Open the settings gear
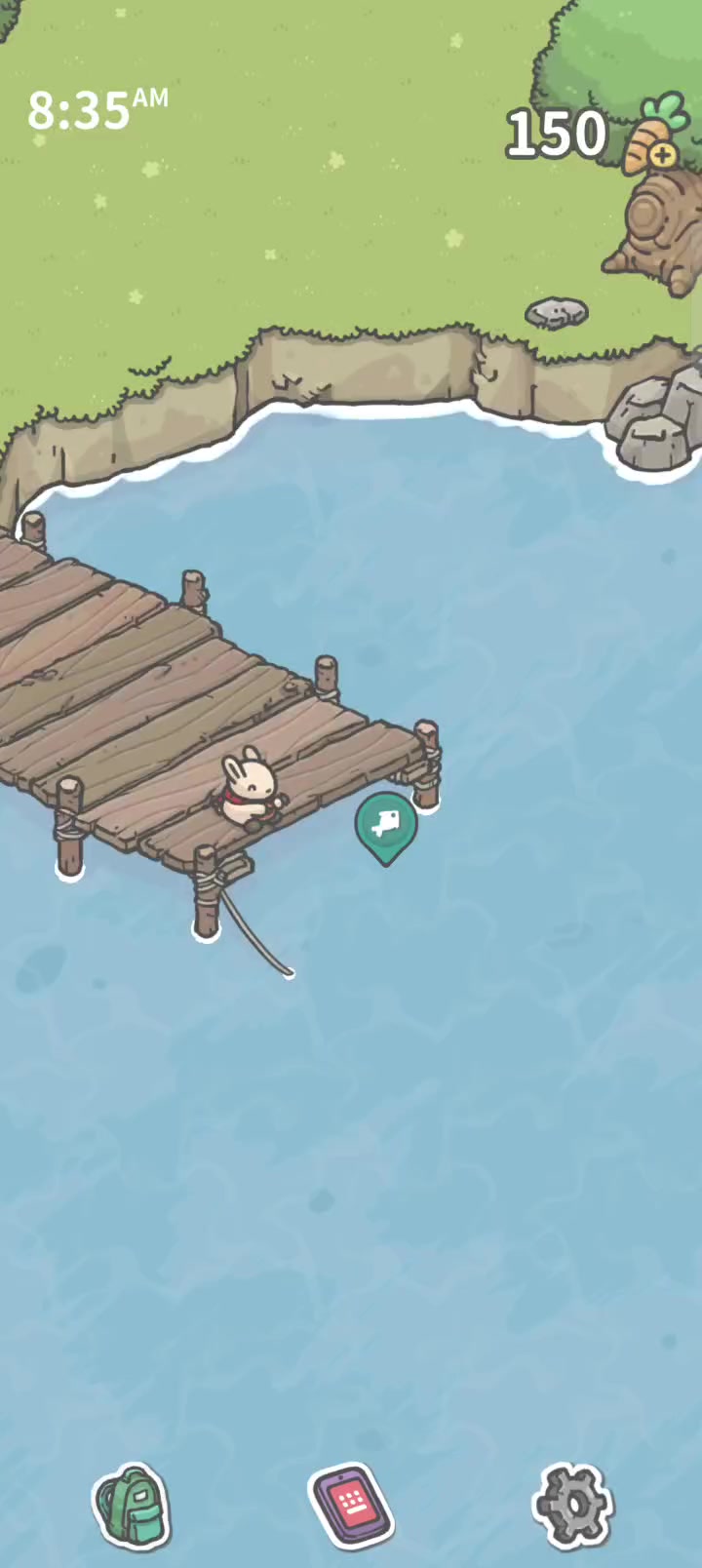The height and width of the screenshot is (1568, 702). (573, 1507)
